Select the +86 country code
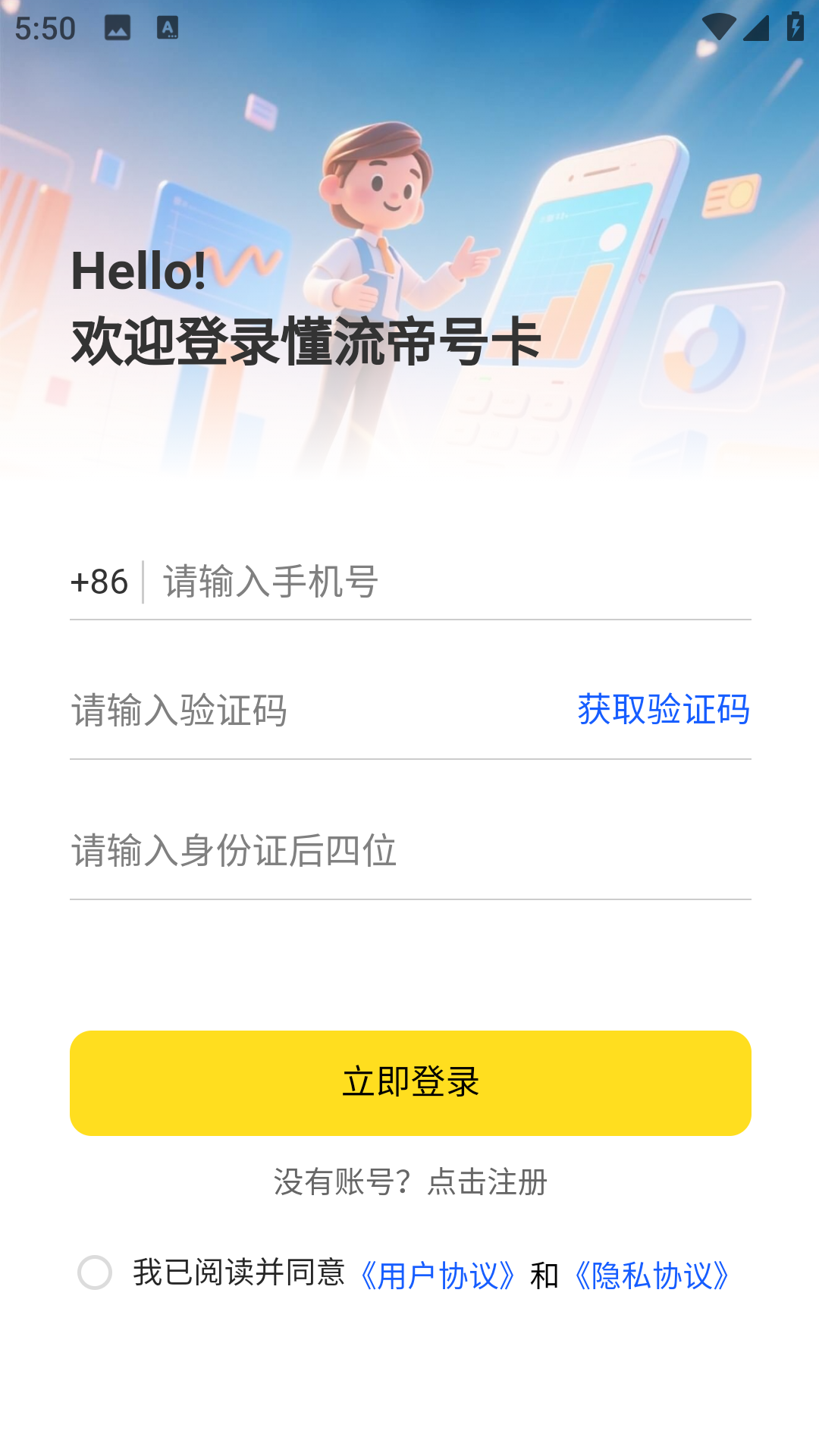The width and height of the screenshot is (819, 1456). click(x=101, y=581)
